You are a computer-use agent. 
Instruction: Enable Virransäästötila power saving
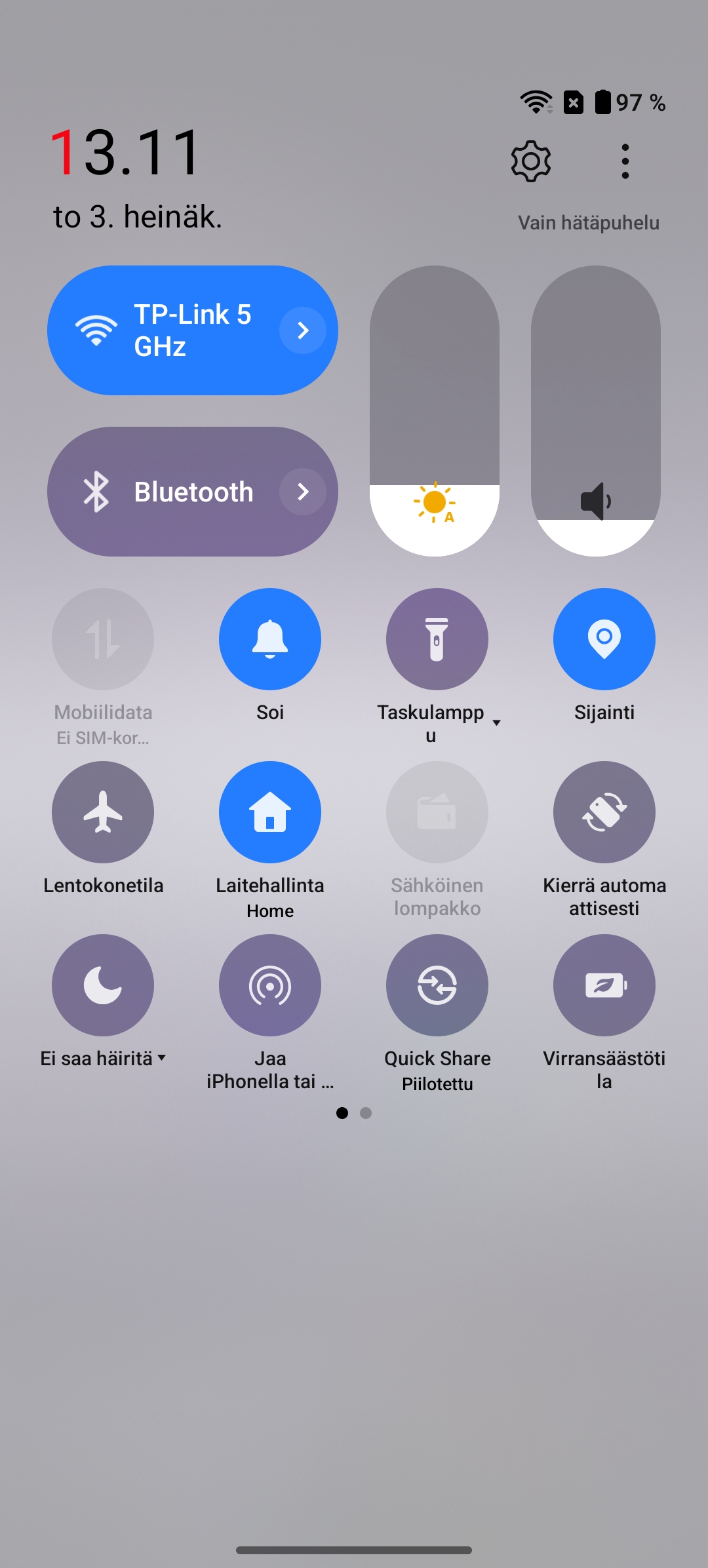click(x=604, y=985)
